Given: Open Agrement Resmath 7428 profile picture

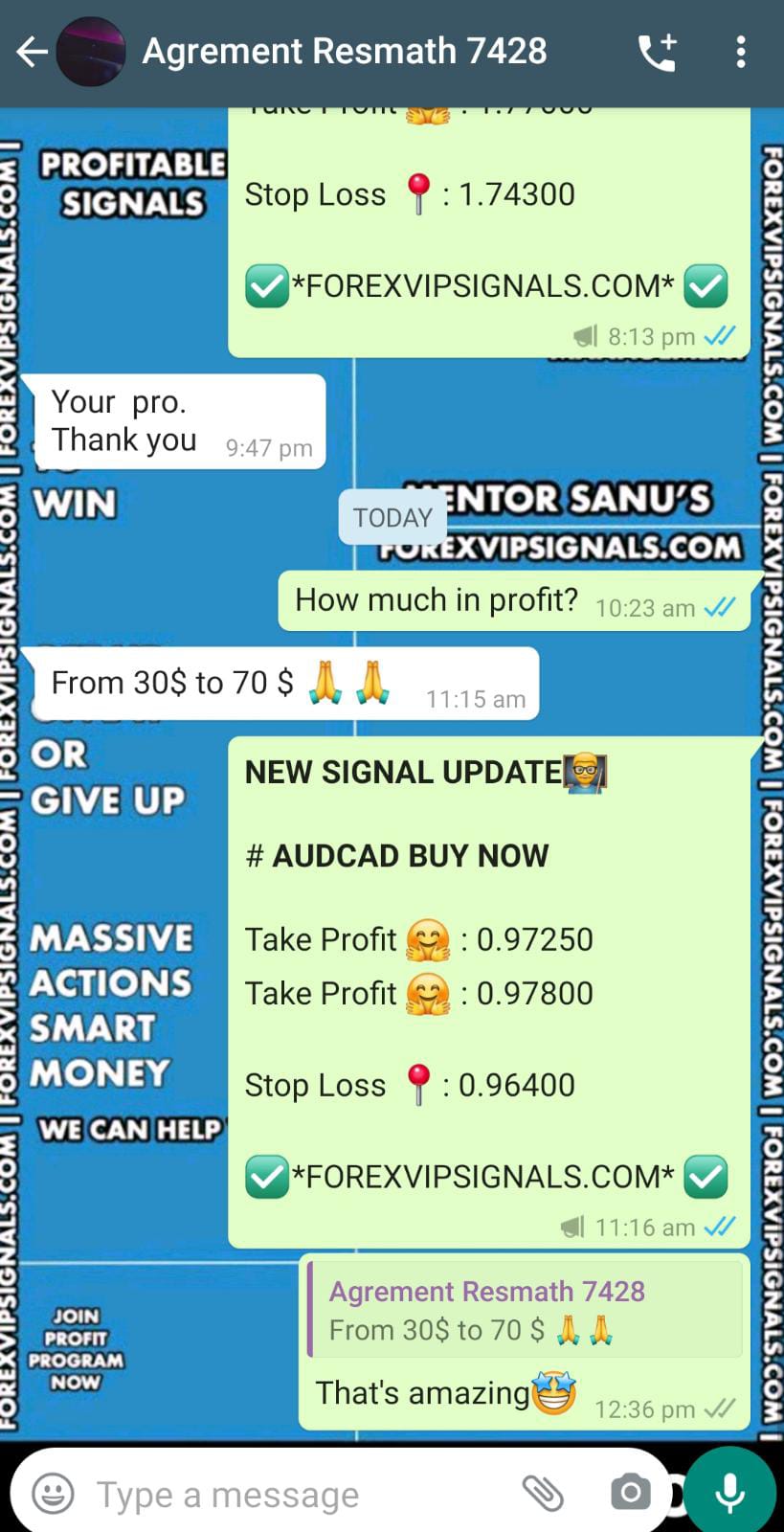Looking at the screenshot, I should pos(91,52).
